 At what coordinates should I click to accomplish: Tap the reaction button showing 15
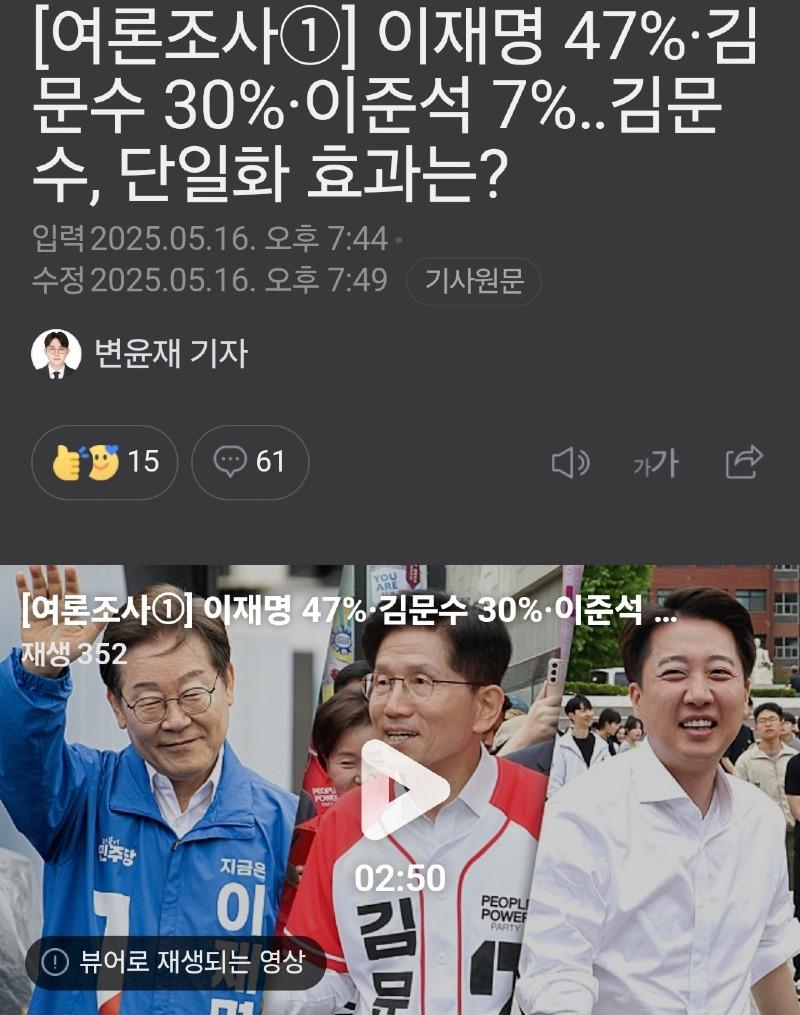(105, 462)
